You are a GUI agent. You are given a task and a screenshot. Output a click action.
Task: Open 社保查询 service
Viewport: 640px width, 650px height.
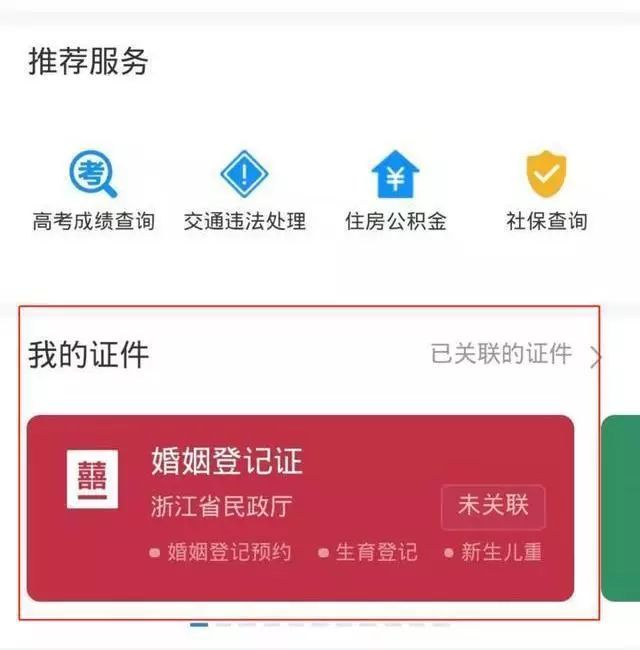point(546,192)
